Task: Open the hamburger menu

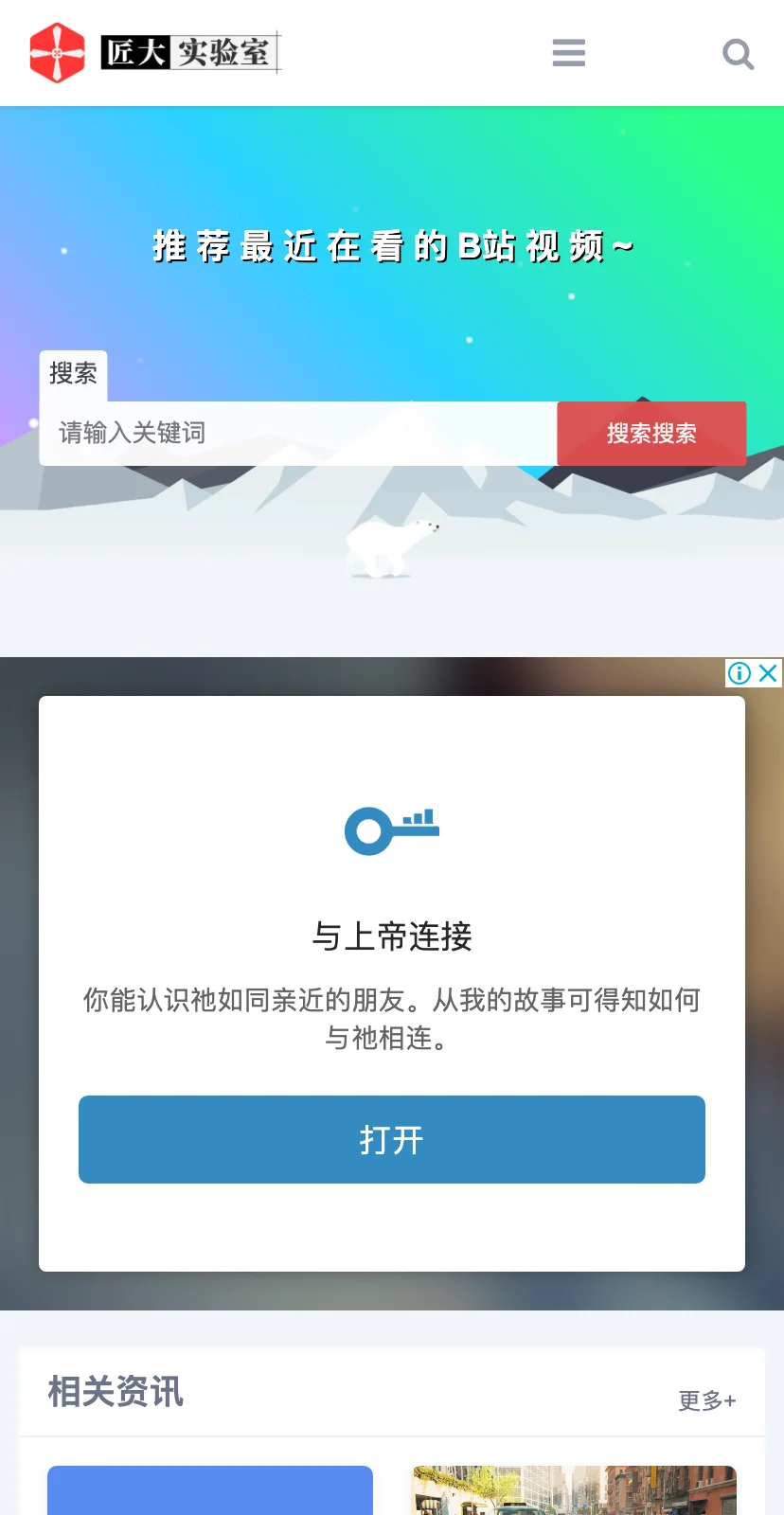Action: point(568,53)
